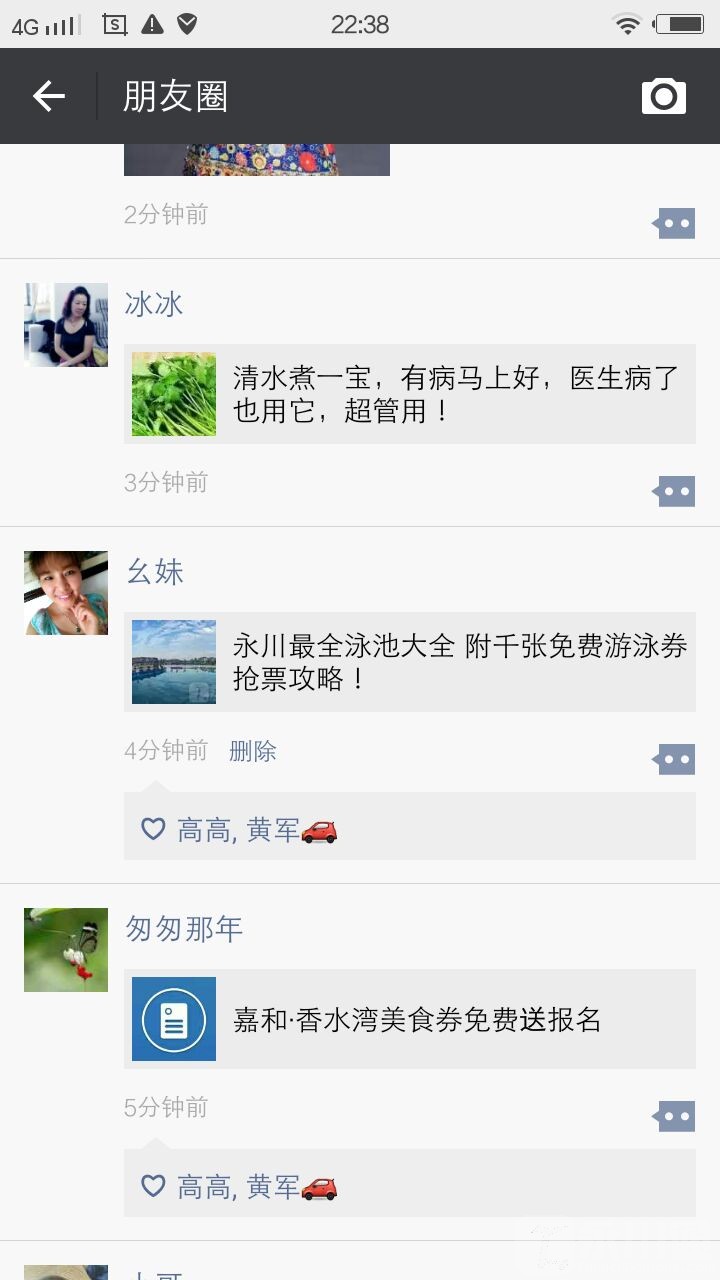Open 冰冰's shared article 清水煮一宝
The image size is (720, 1280).
click(410, 394)
